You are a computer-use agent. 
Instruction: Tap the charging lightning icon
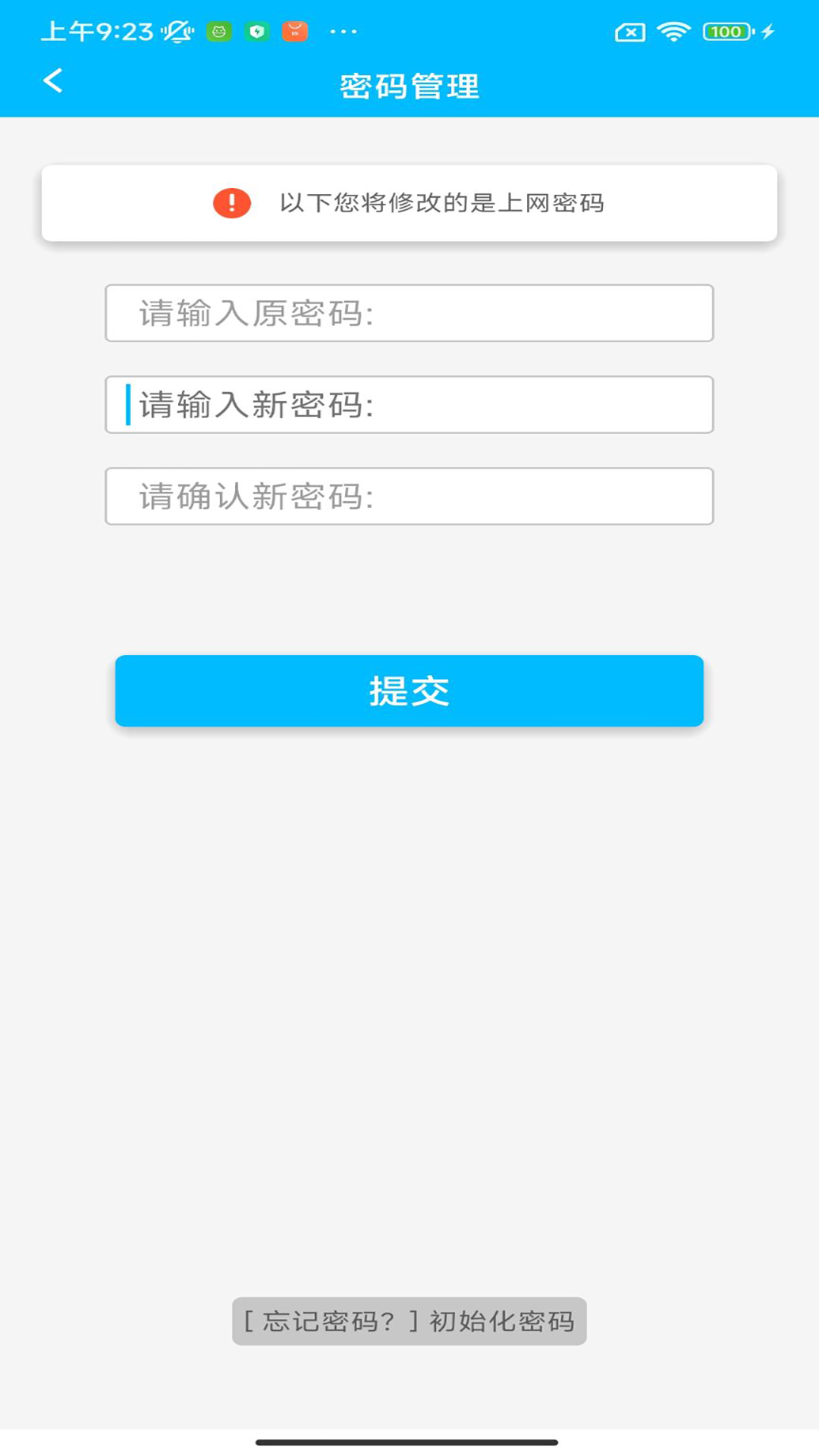pos(767,32)
